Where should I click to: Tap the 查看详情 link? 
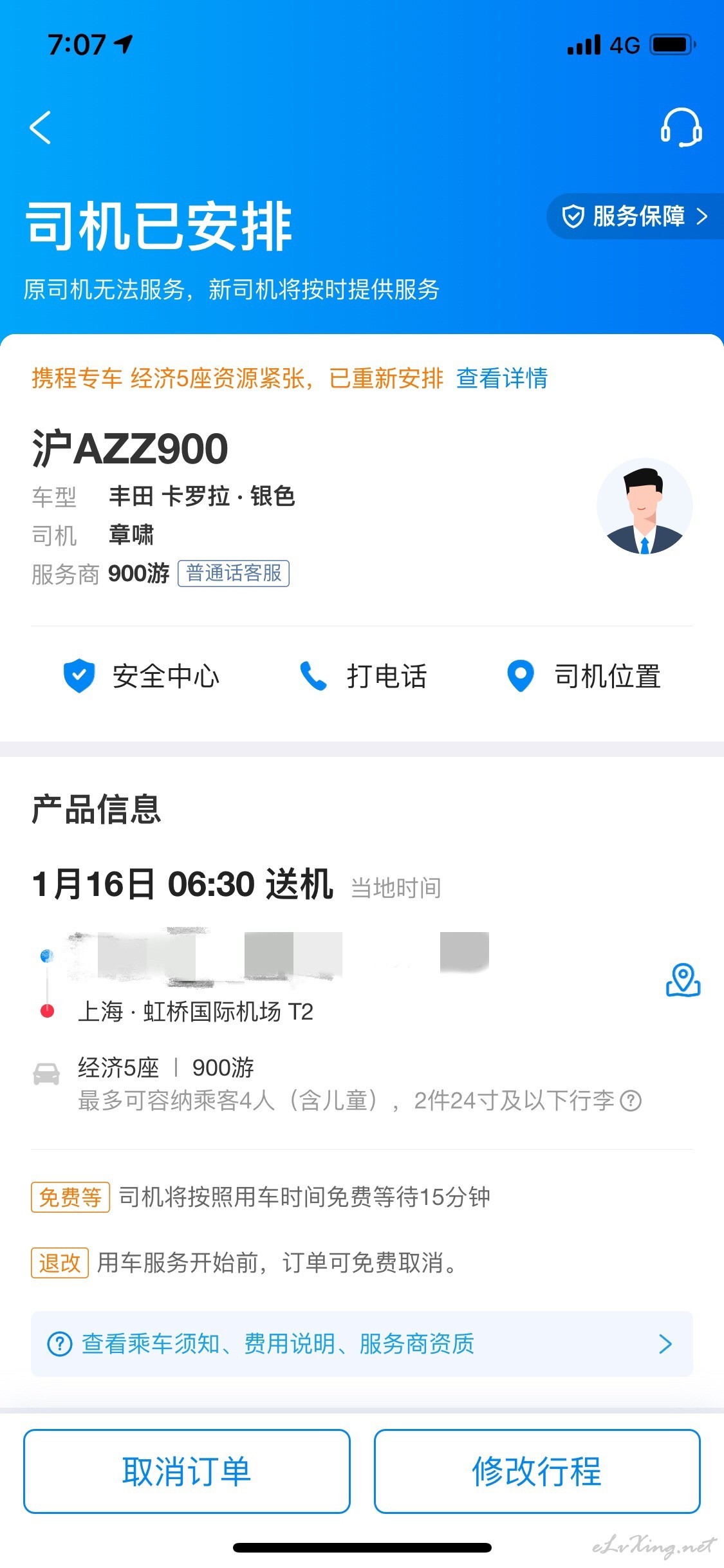click(x=502, y=378)
